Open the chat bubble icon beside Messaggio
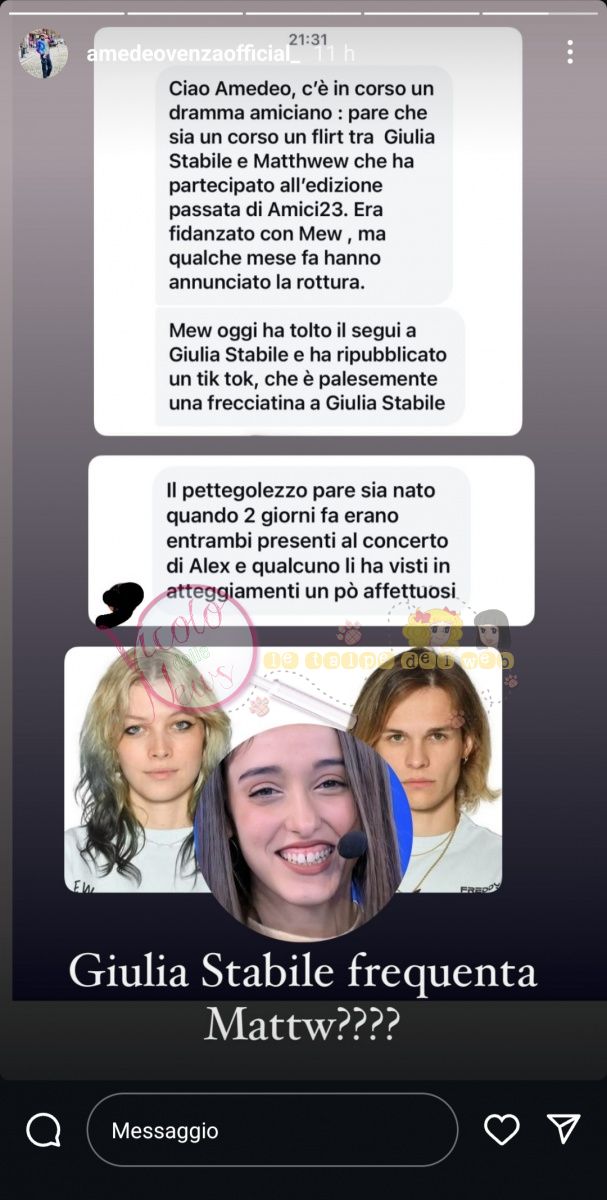The width and height of the screenshot is (607, 1200). [43, 1130]
